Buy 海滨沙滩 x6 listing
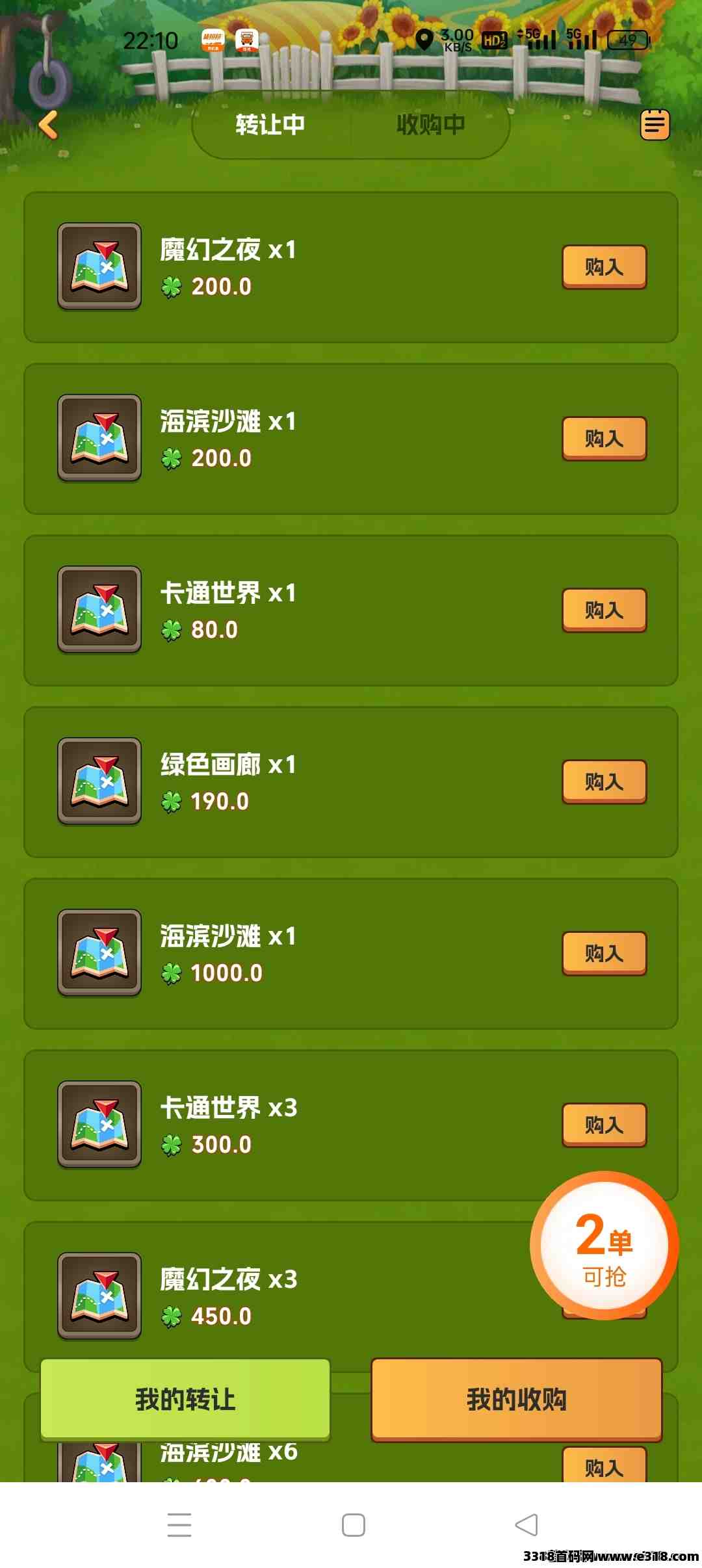 pos(604,1466)
